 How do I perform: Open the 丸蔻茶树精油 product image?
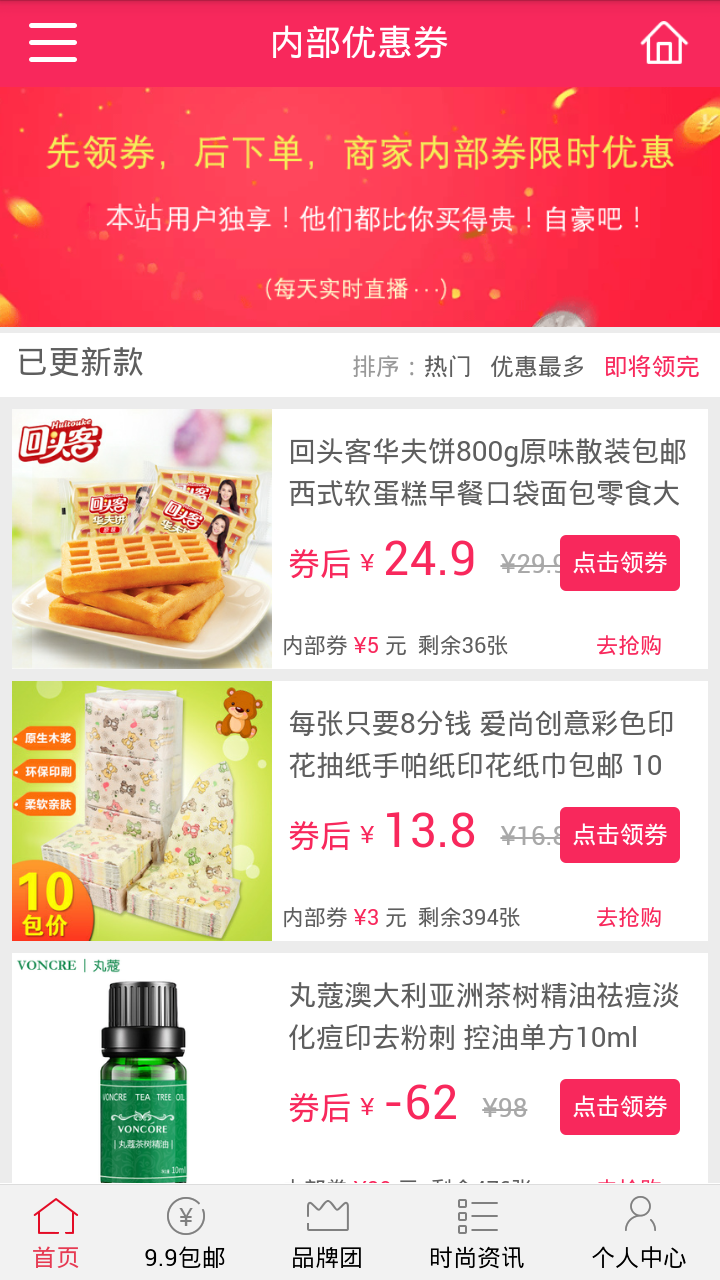[142, 1070]
